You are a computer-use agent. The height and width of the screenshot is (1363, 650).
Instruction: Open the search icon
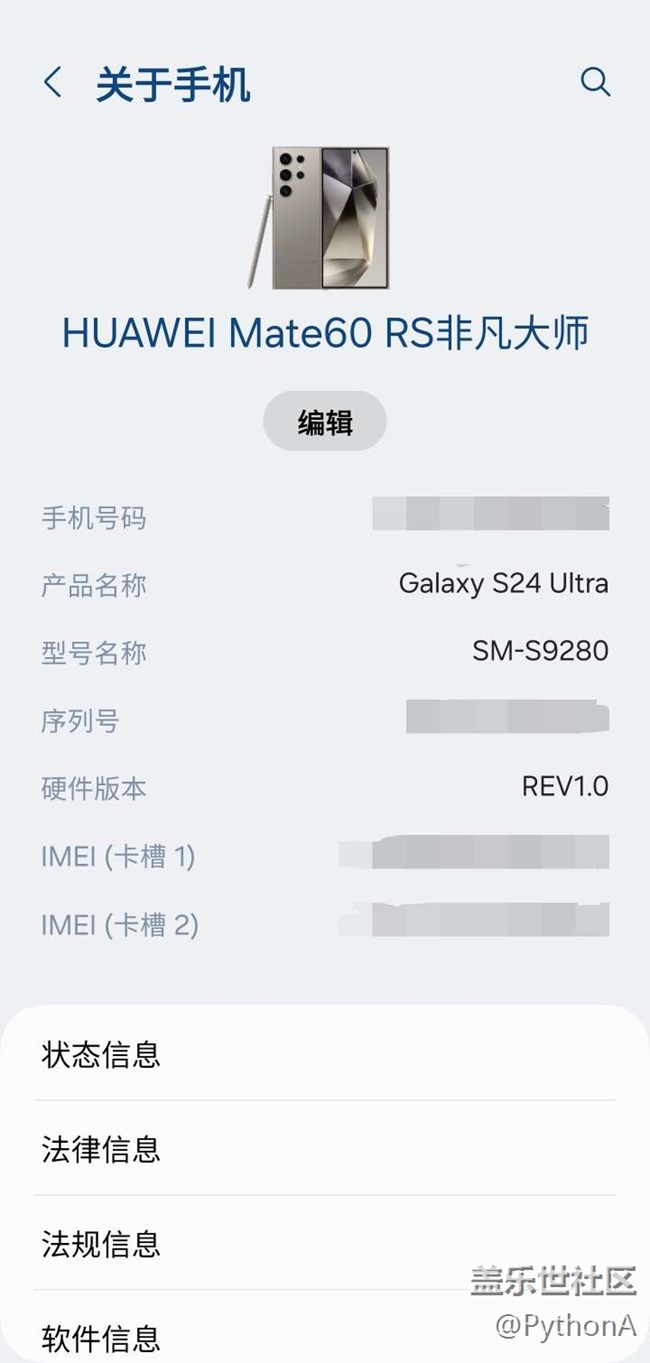(x=595, y=82)
